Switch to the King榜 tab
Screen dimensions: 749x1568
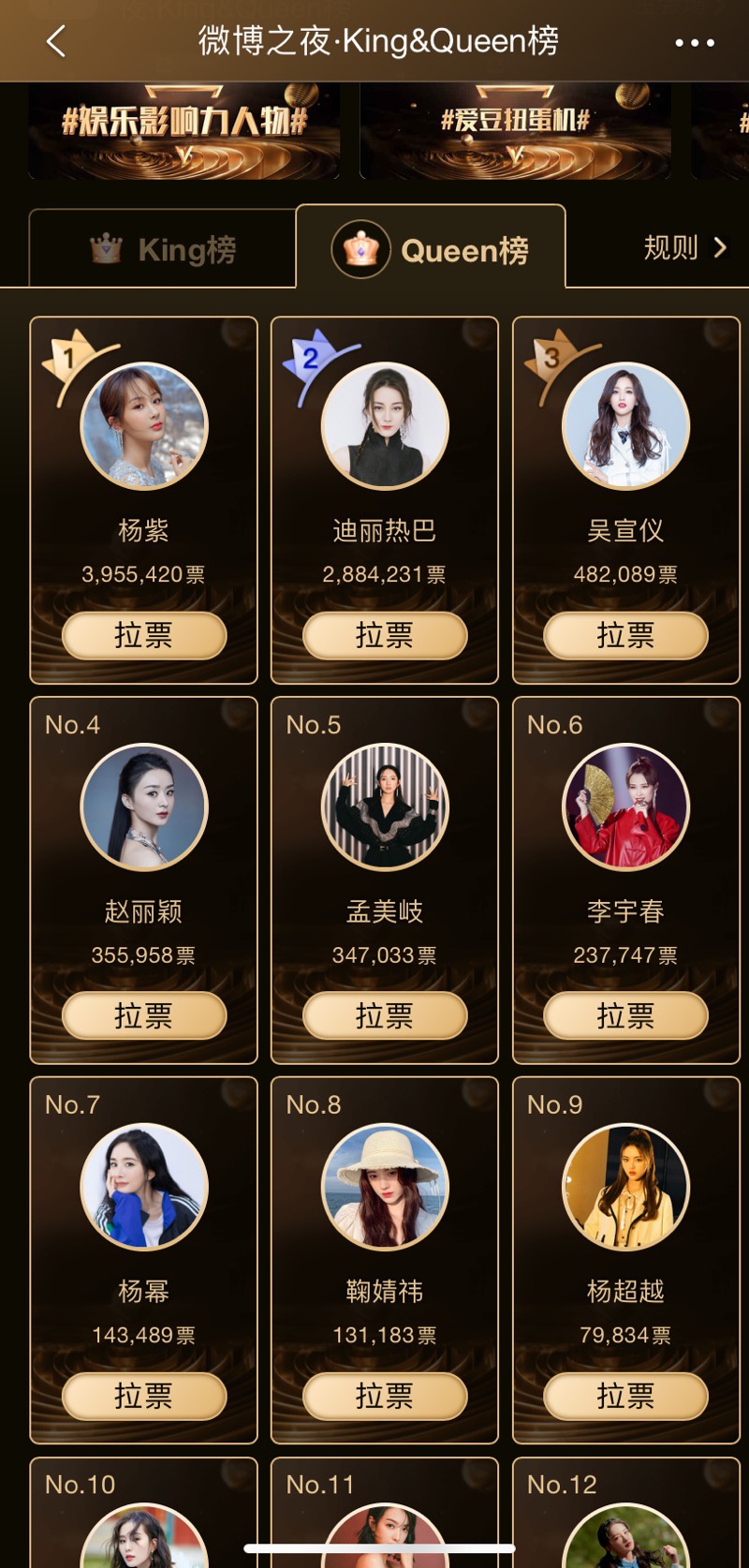click(163, 250)
